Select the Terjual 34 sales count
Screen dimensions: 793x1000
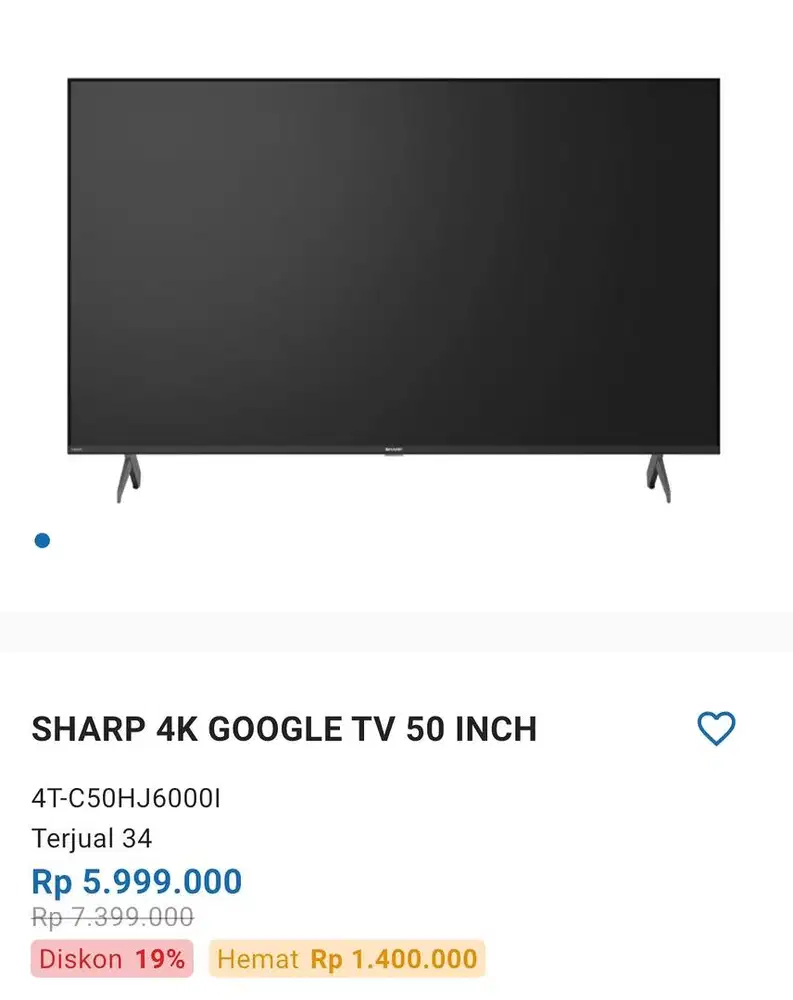(x=90, y=839)
